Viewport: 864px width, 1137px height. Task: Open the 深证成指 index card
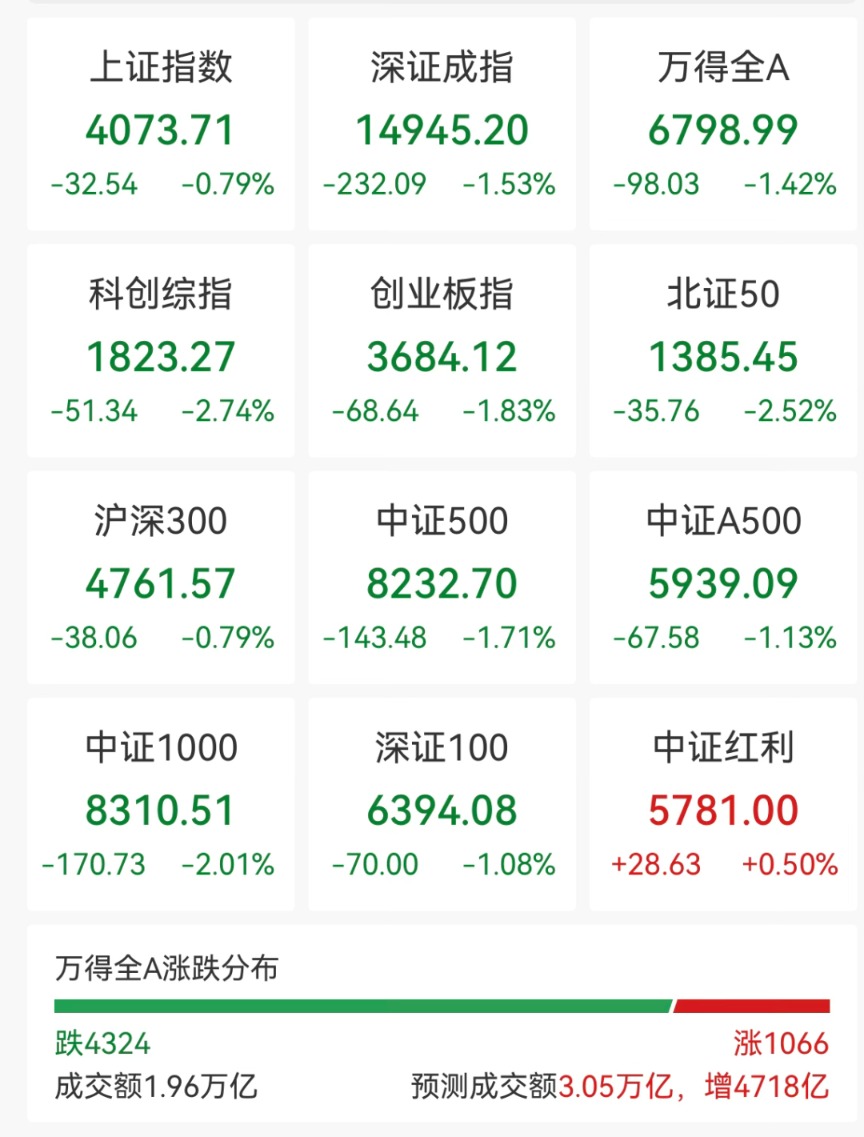[441, 120]
